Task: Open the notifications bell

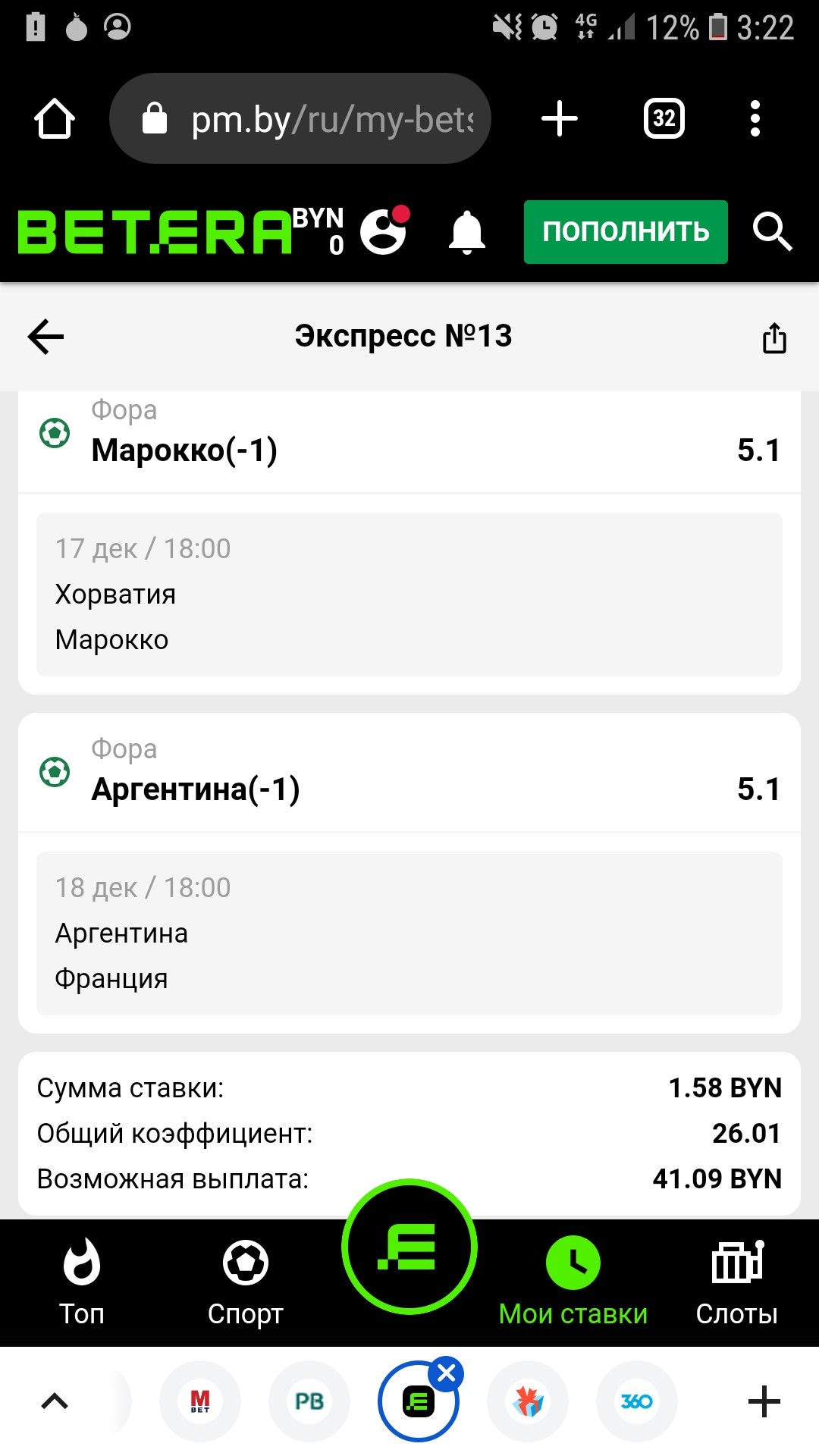Action: pyautogui.click(x=467, y=232)
